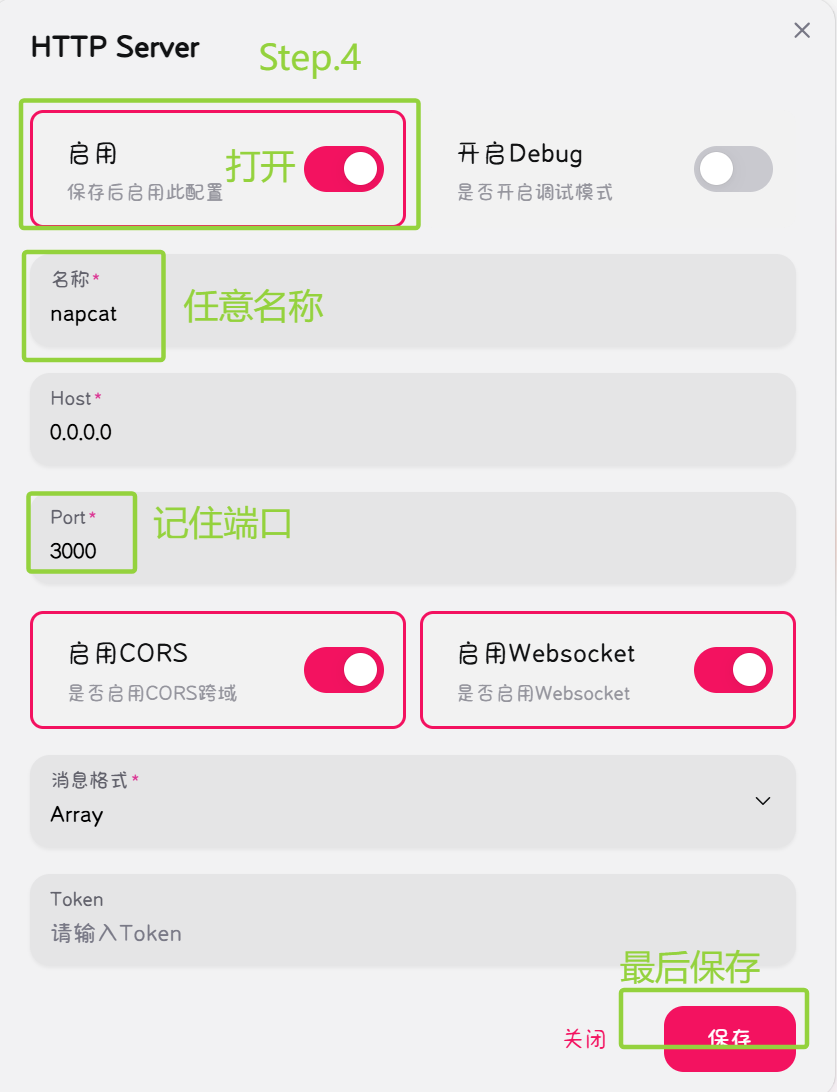This screenshot has height=1092, width=837.
Task: Click the chevron next to Array
Action: click(x=762, y=801)
